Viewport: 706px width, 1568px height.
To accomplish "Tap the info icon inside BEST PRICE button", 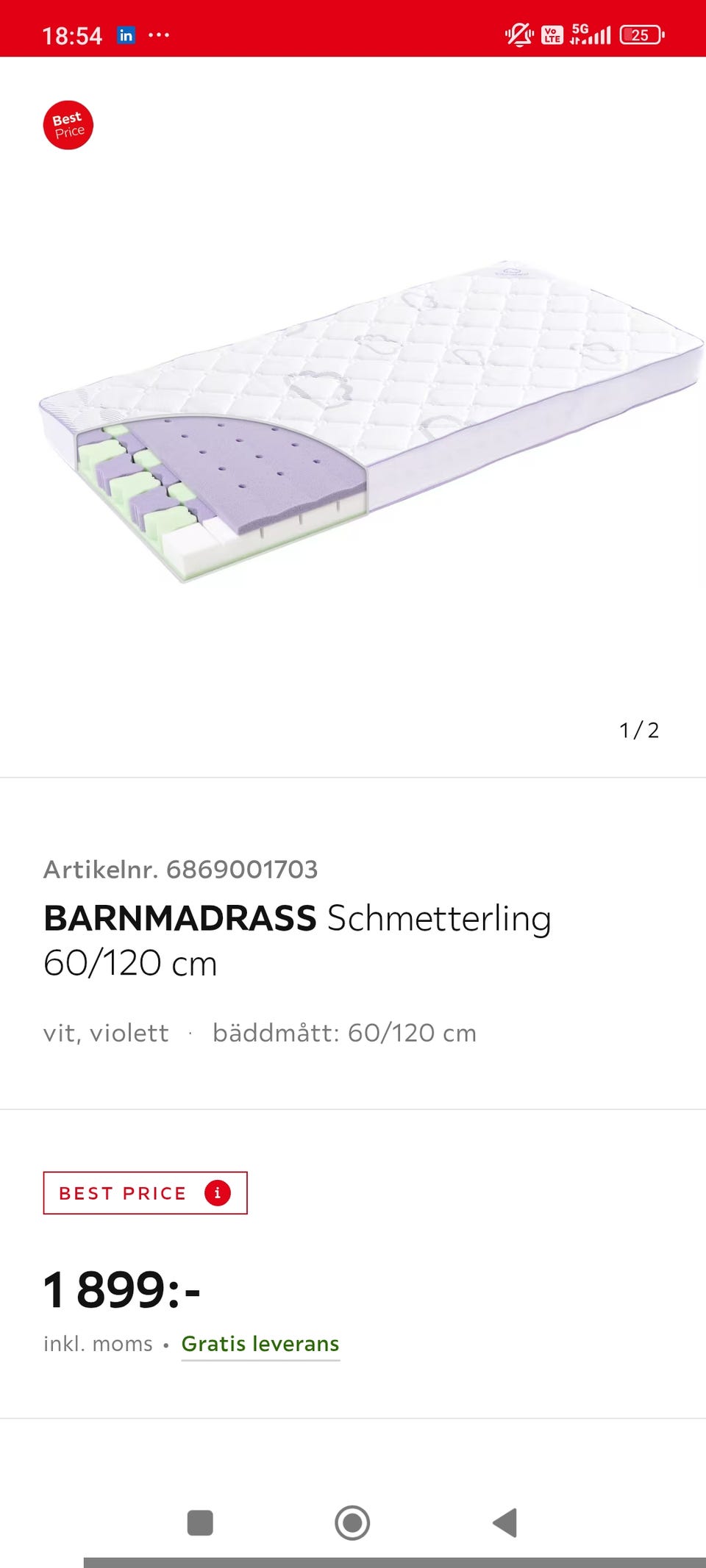I will [x=217, y=1192].
